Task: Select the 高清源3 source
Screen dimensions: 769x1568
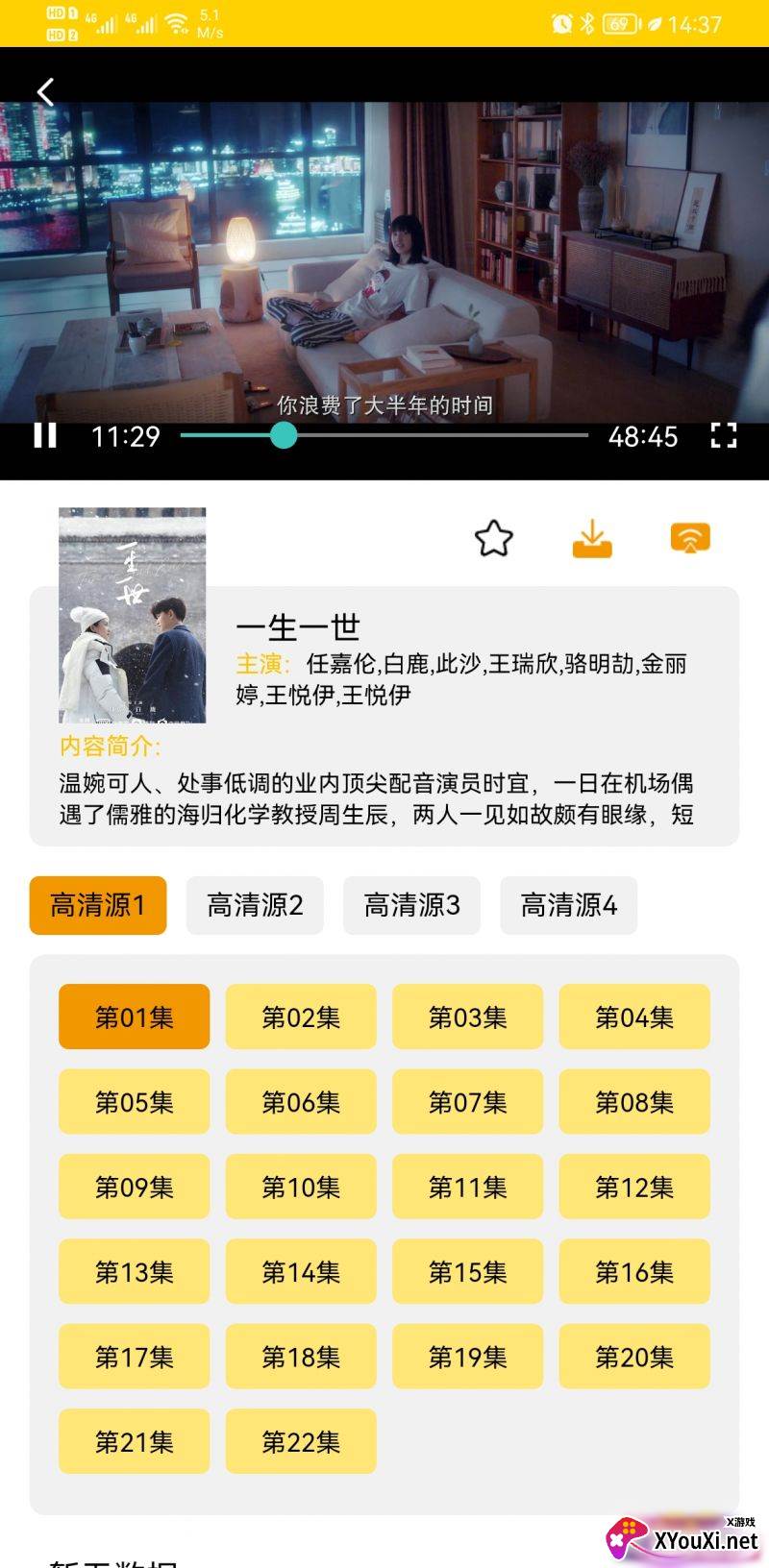Action: point(411,905)
